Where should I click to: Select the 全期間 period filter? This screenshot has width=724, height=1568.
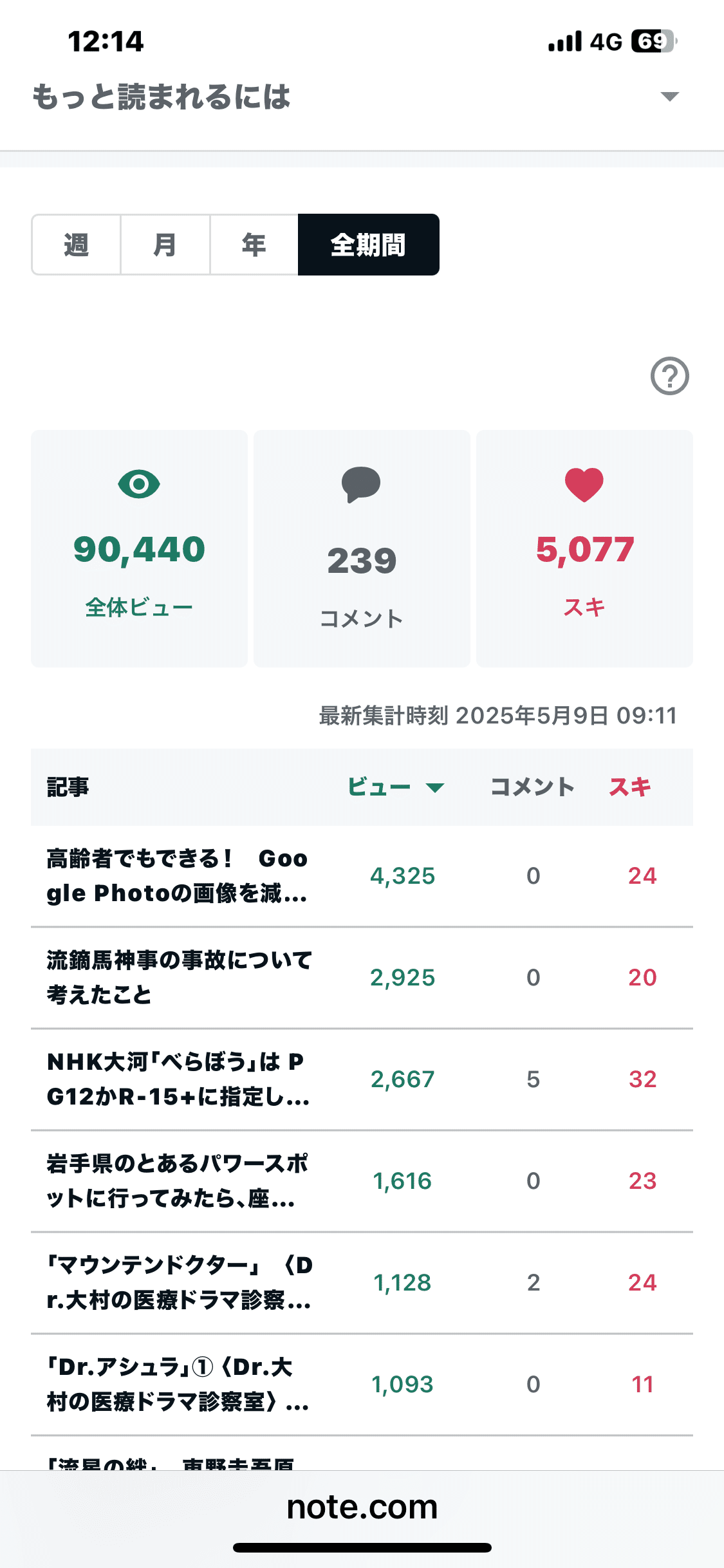tap(368, 245)
